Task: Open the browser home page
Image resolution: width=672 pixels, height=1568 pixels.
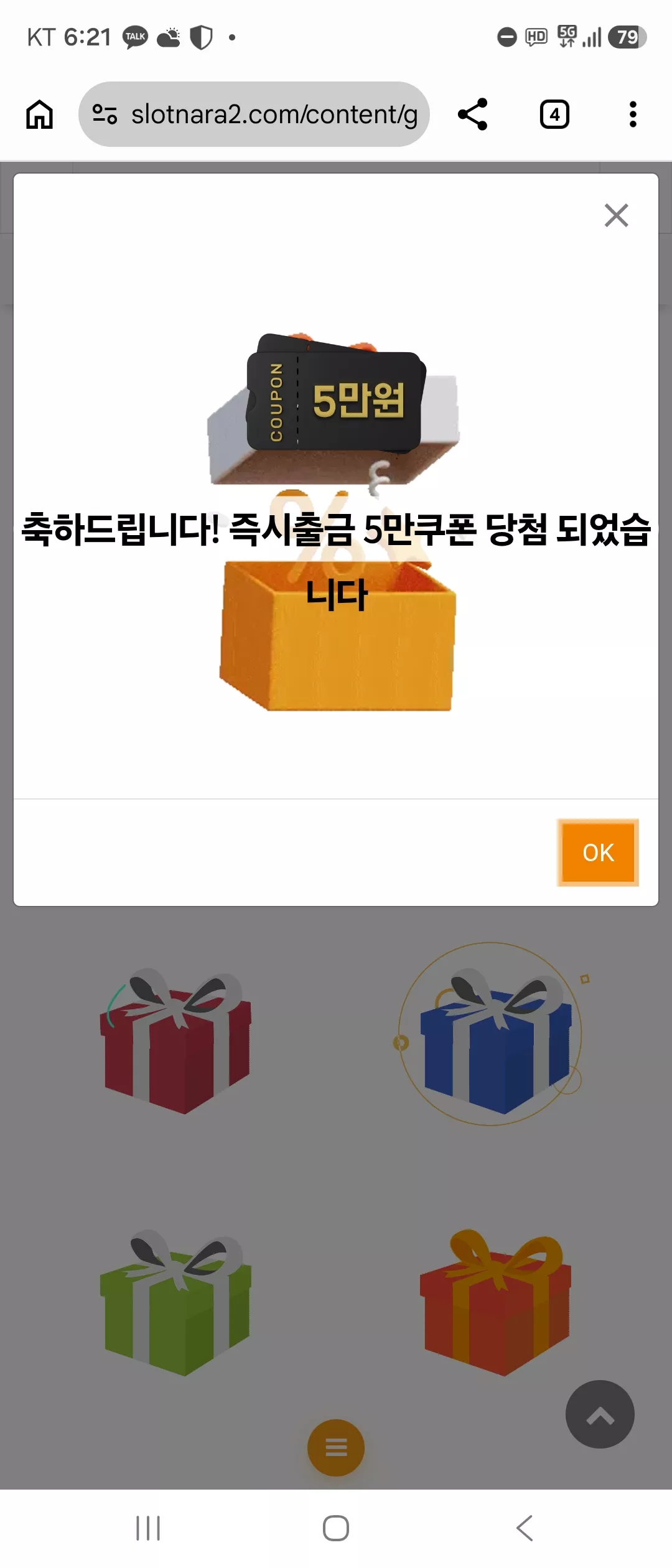Action: point(39,114)
